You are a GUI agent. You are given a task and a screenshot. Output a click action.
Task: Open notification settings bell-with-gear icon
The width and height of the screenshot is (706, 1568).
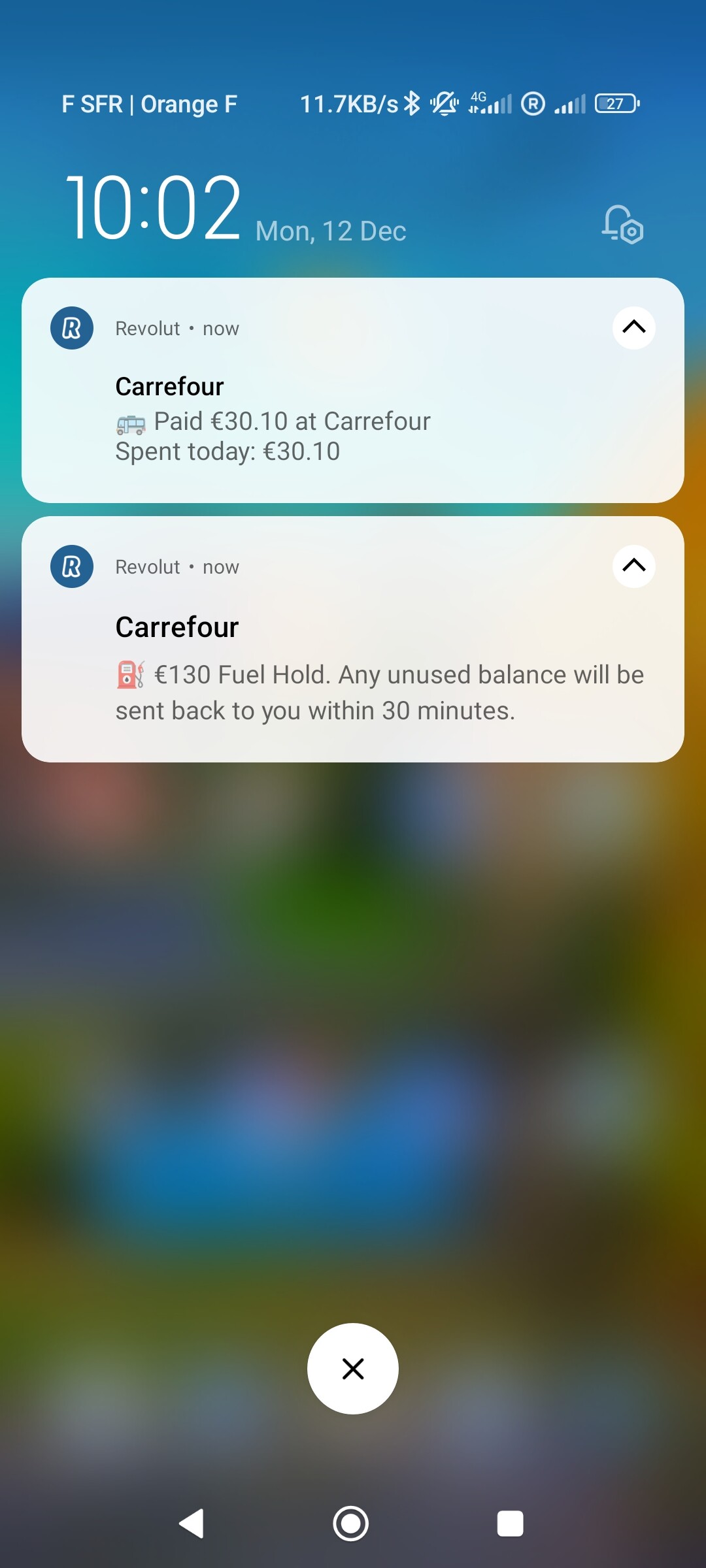point(622,225)
